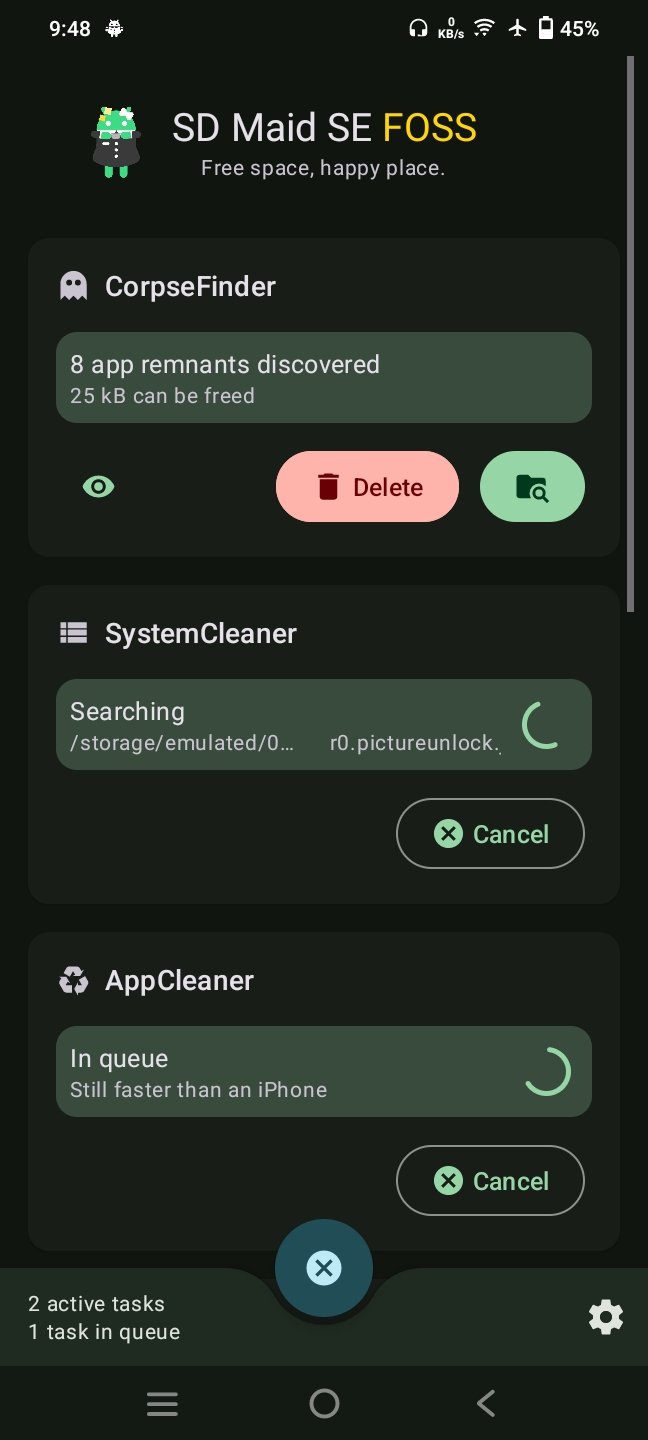
Task: Go back using the system back button
Action: point(486,1404)
